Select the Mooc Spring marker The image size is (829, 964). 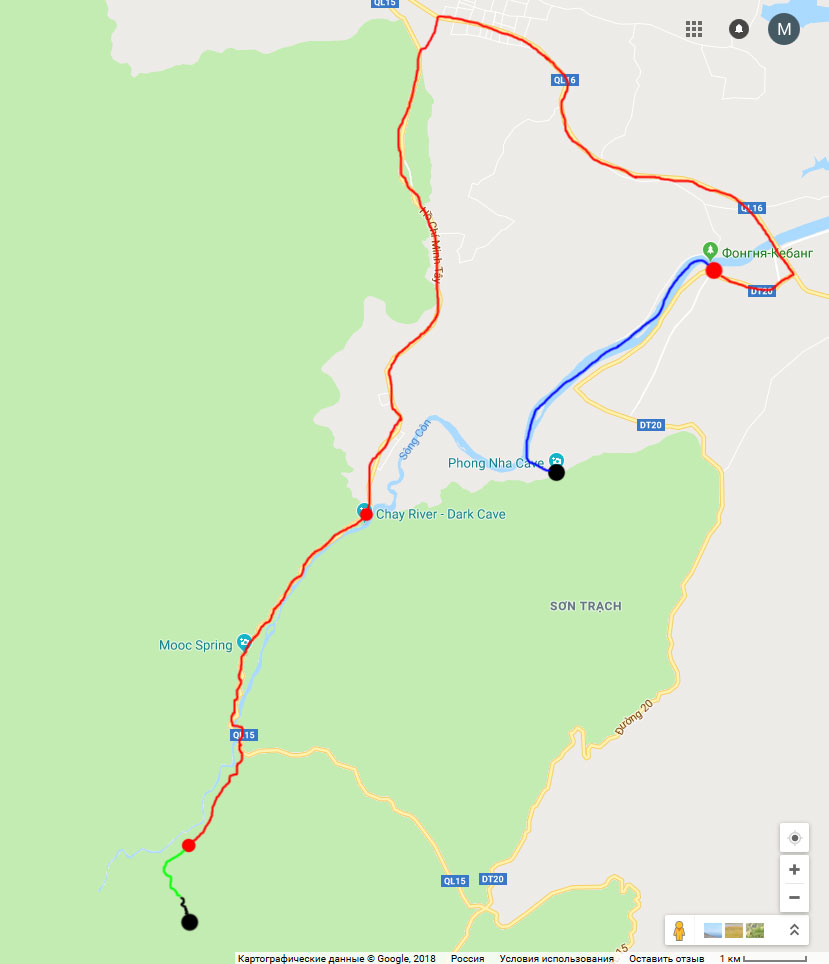[x=243, y=642]
